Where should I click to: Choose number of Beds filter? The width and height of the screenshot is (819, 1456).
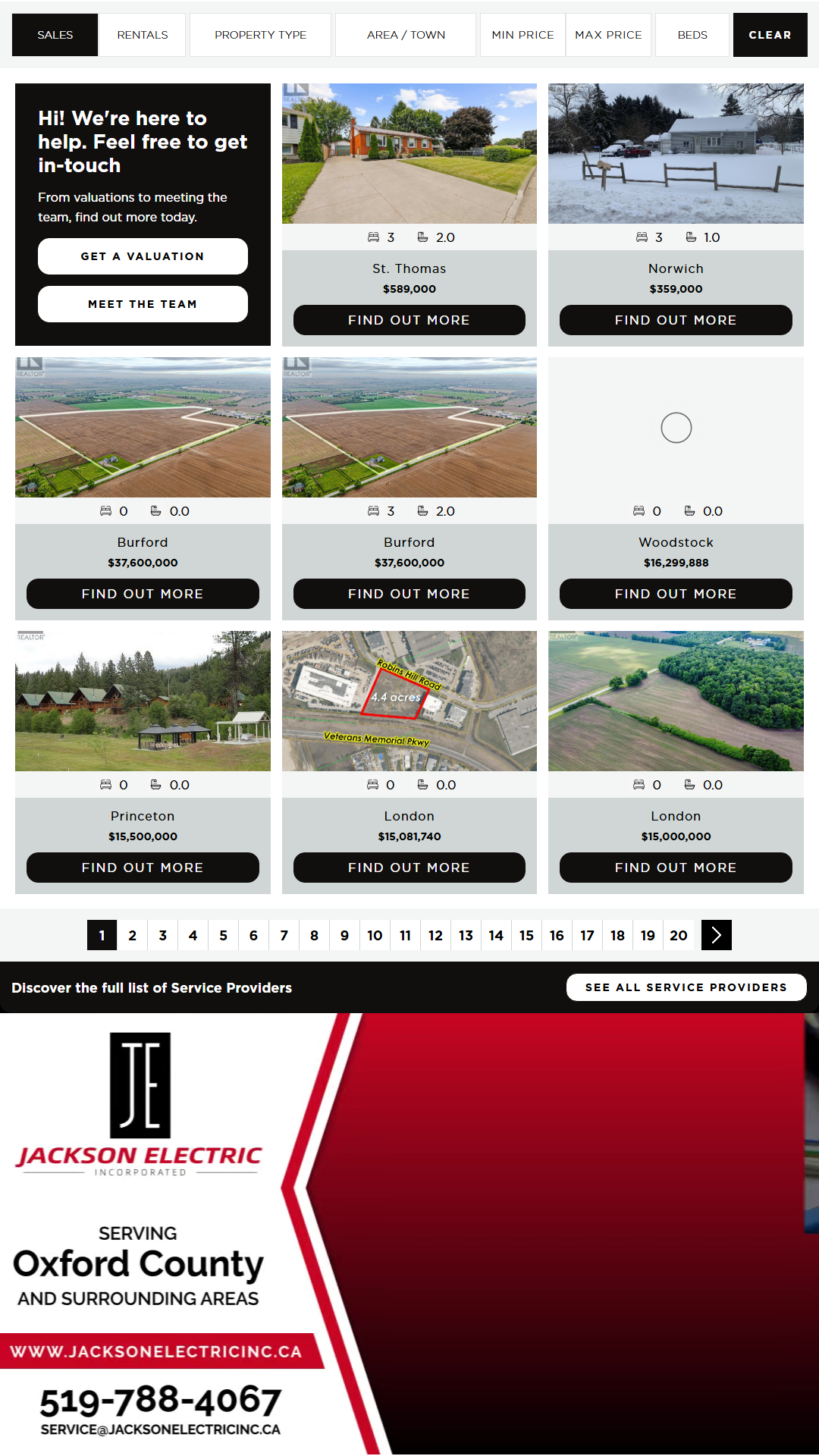[x=692, y=35]
